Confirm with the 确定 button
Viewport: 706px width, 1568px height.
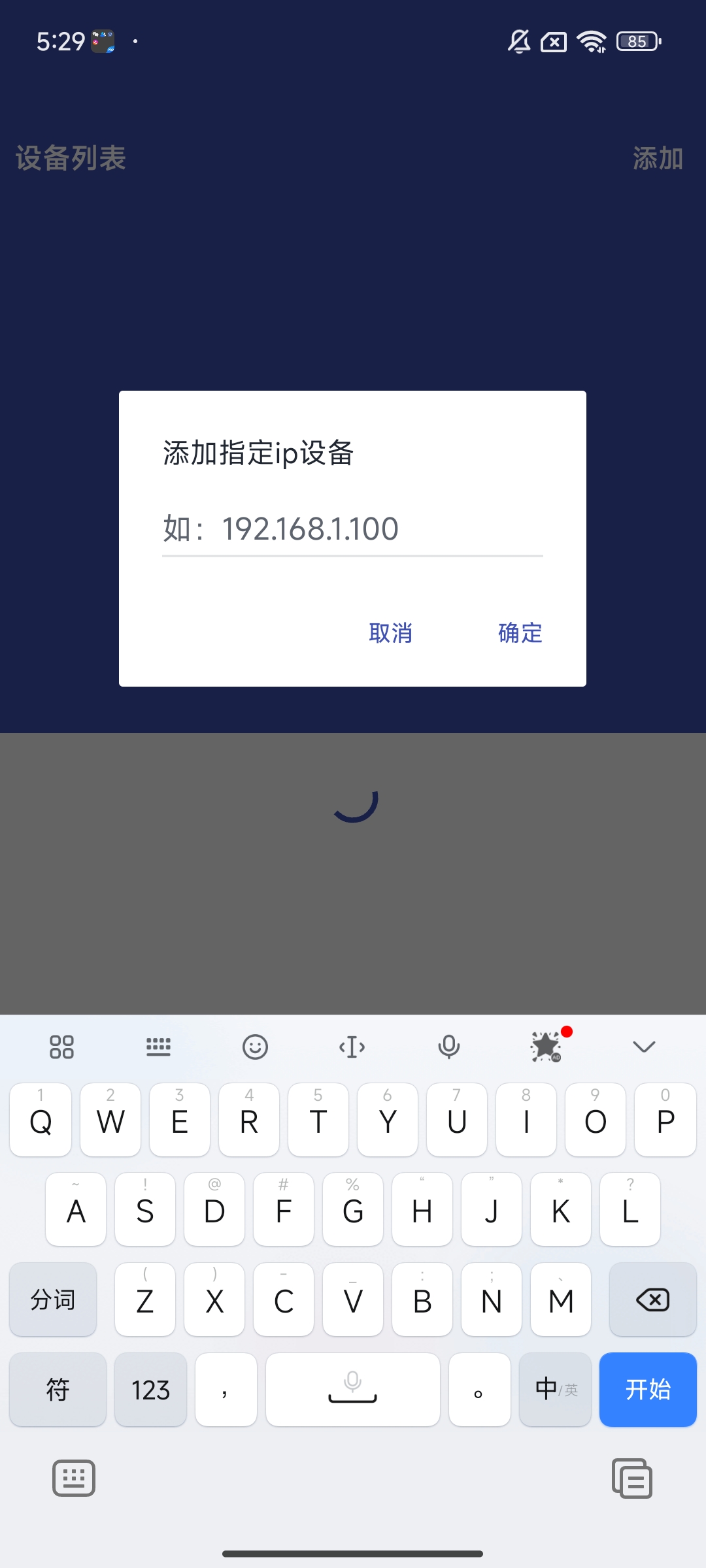[x=520, y=633]
